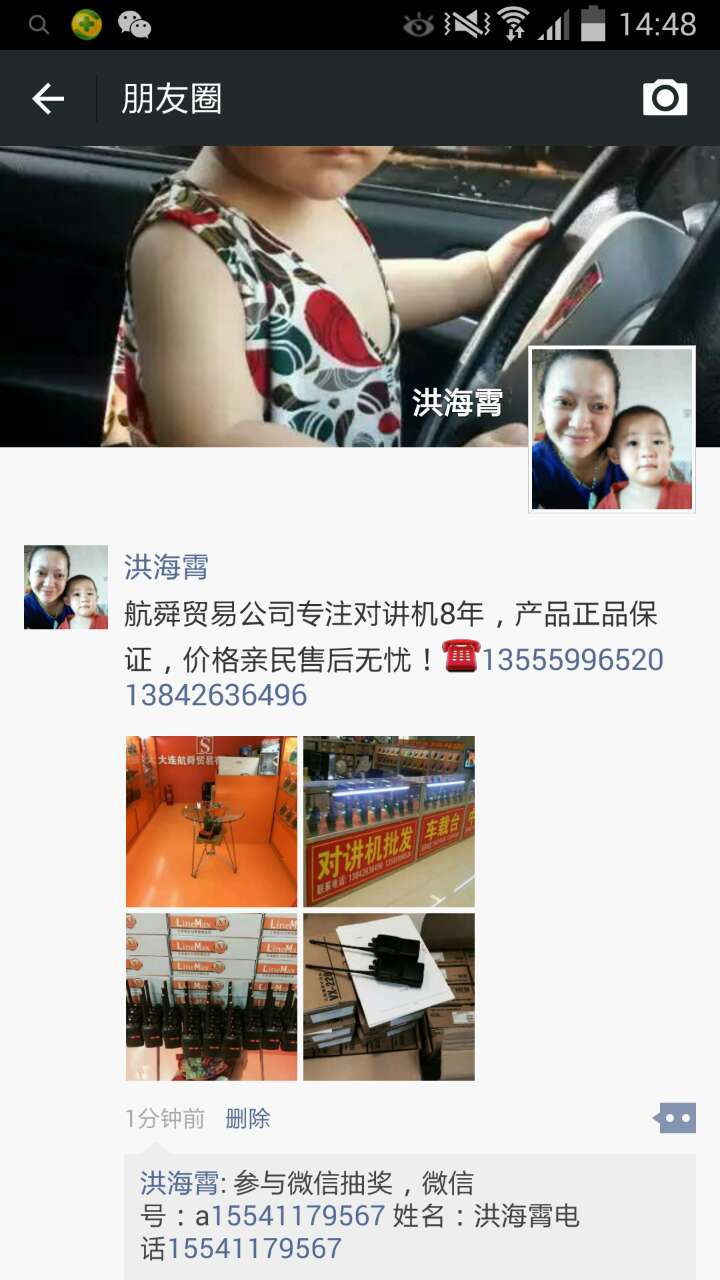Delete this post via 删除
Viewport: 720px width, 1280px height.
tap(248, 1118)
